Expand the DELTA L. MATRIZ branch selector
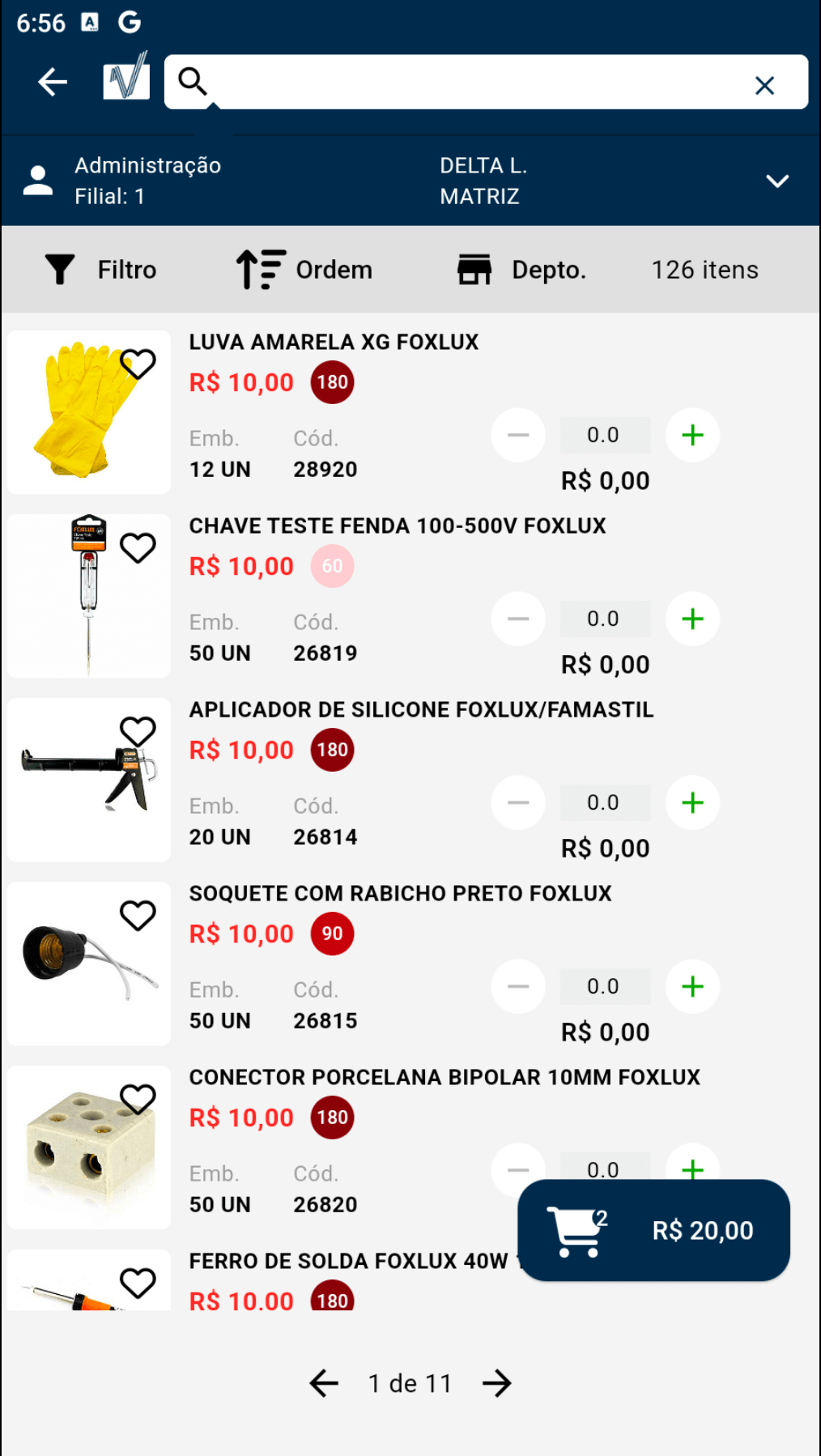The image size is (821, 1456). tap(776, 181)
